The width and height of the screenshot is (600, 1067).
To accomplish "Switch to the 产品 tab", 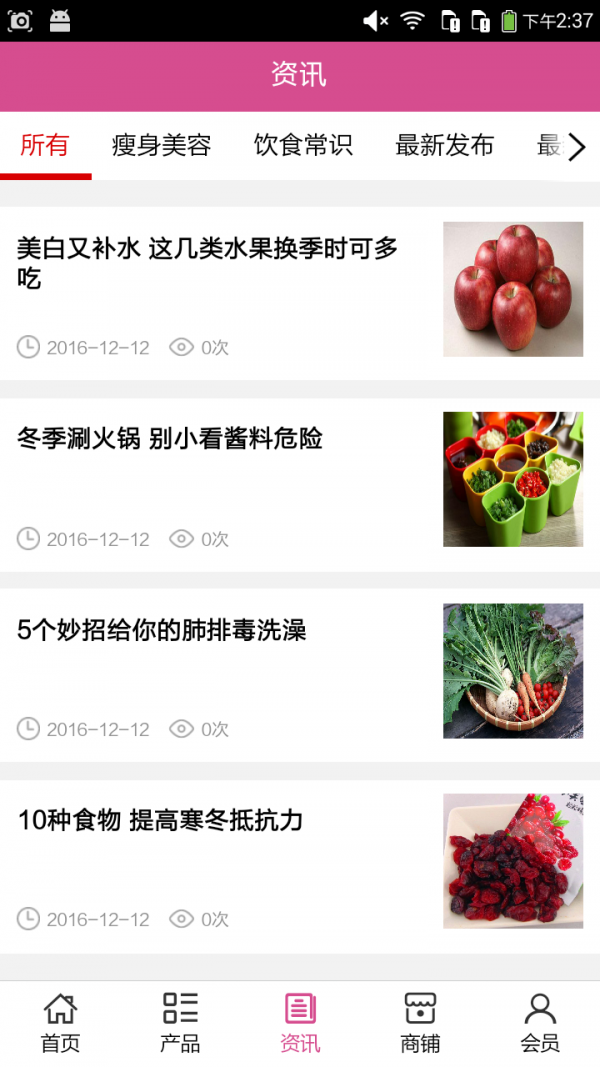I will pos(180,1024).
